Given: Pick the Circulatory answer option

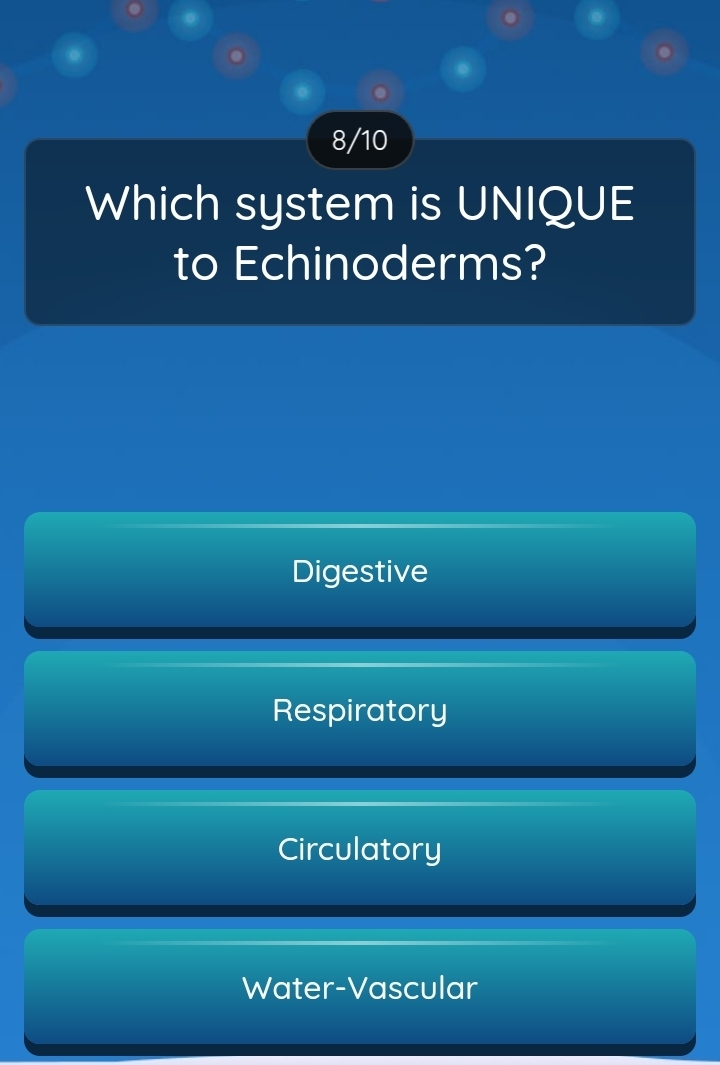Looking at the screenshot, I should pos(360,850).
